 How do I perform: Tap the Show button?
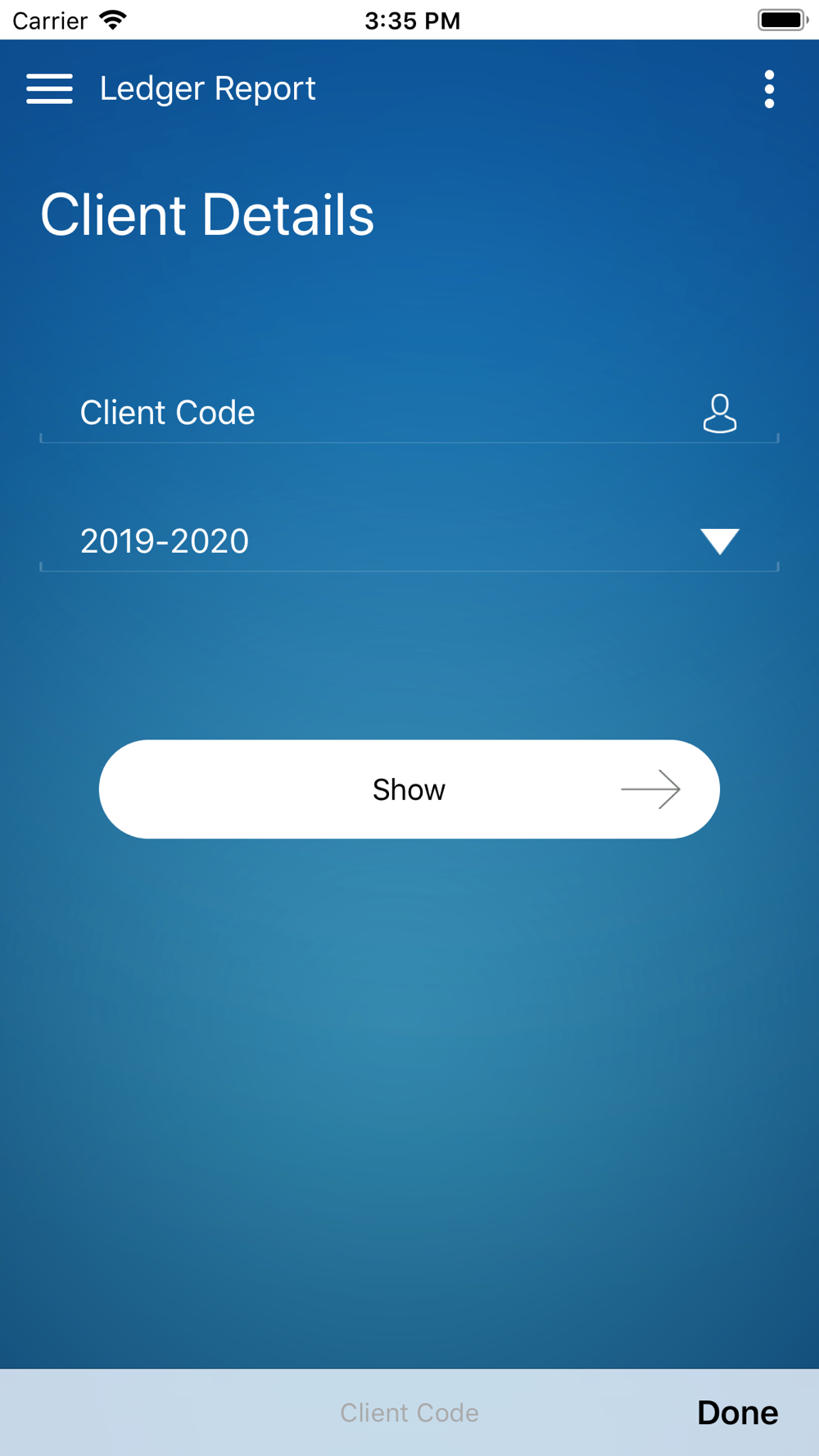pos(409,789)
